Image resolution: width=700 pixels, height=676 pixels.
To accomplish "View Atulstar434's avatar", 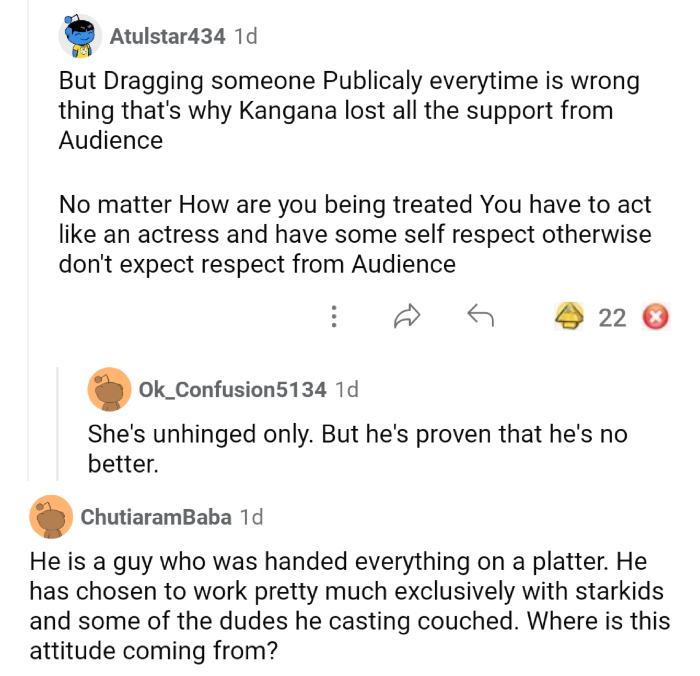I will (80, 37).
